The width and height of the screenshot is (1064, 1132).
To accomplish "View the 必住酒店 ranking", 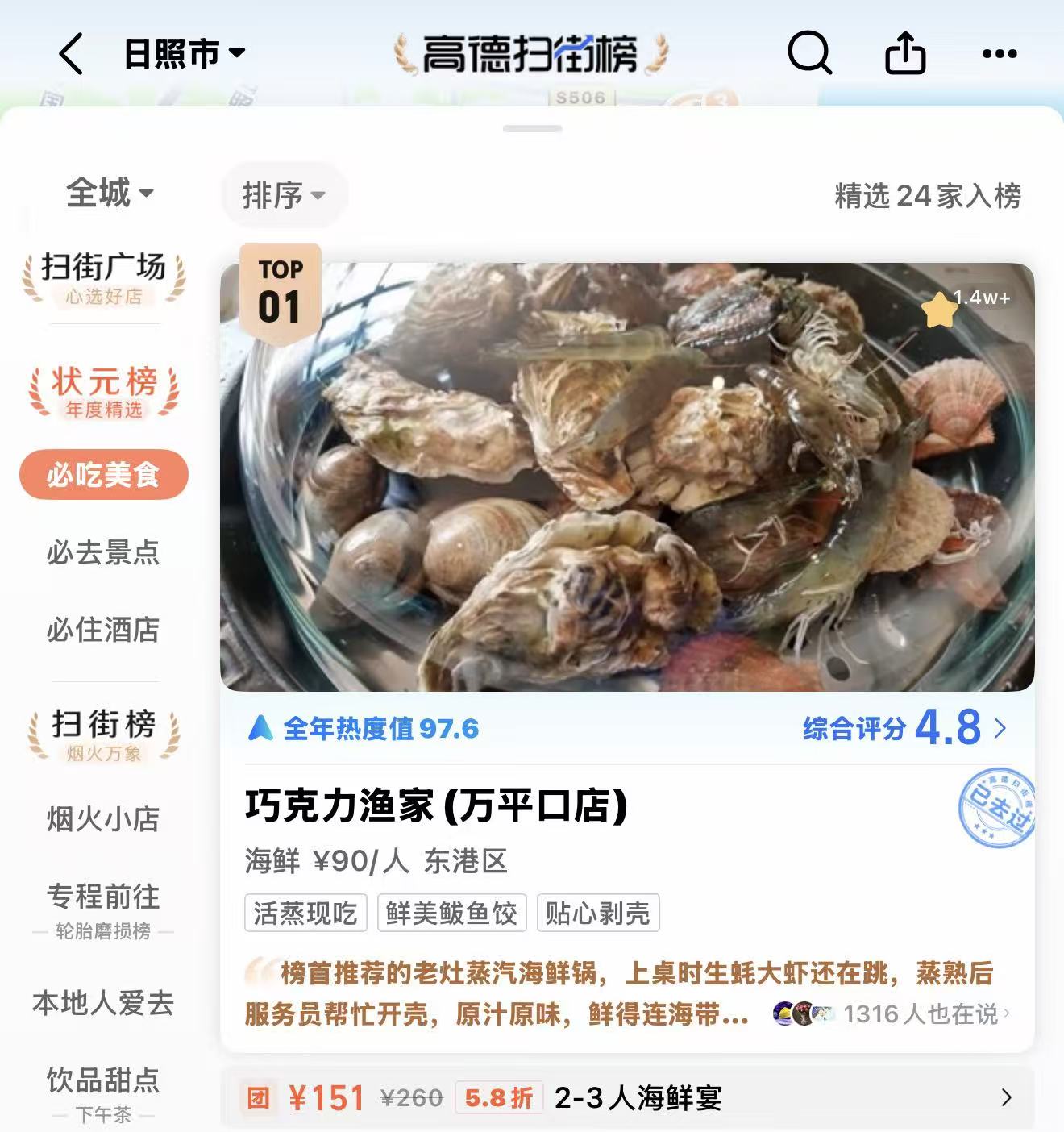I will [103, 630].
